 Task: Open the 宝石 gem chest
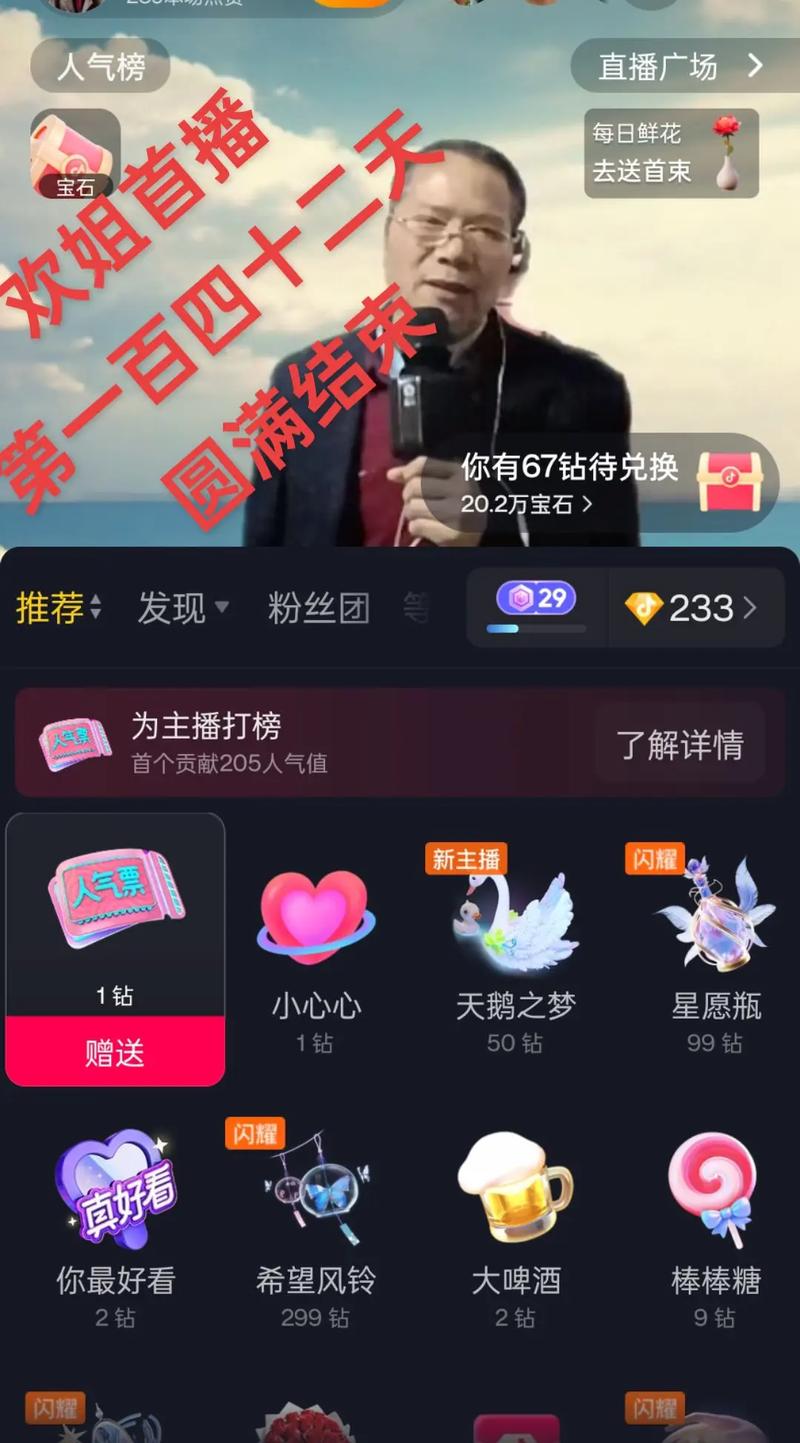pyautogui.click(x=75, y=153)
